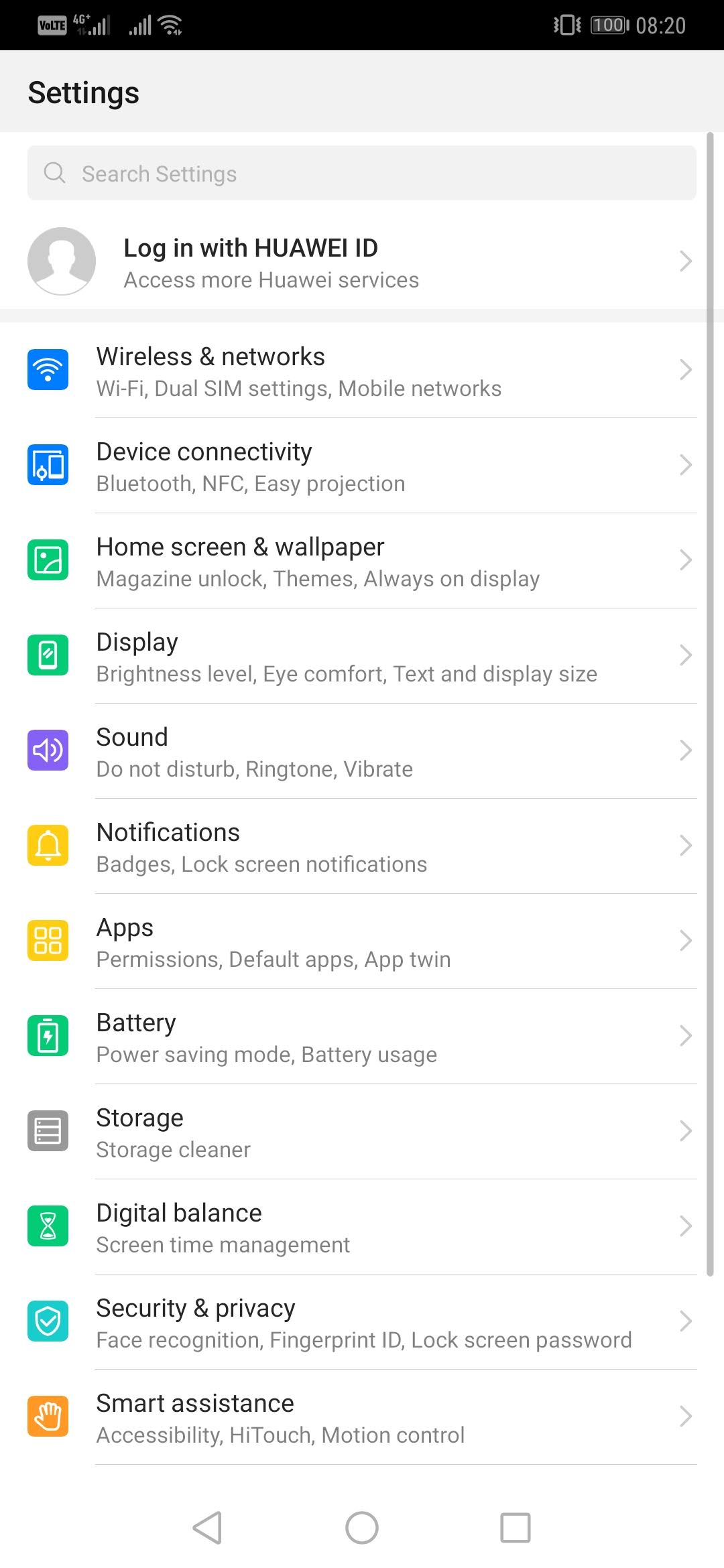Tap the home navigation button
Screen dimensions: 724x1568
click(x=362, y=1528)
